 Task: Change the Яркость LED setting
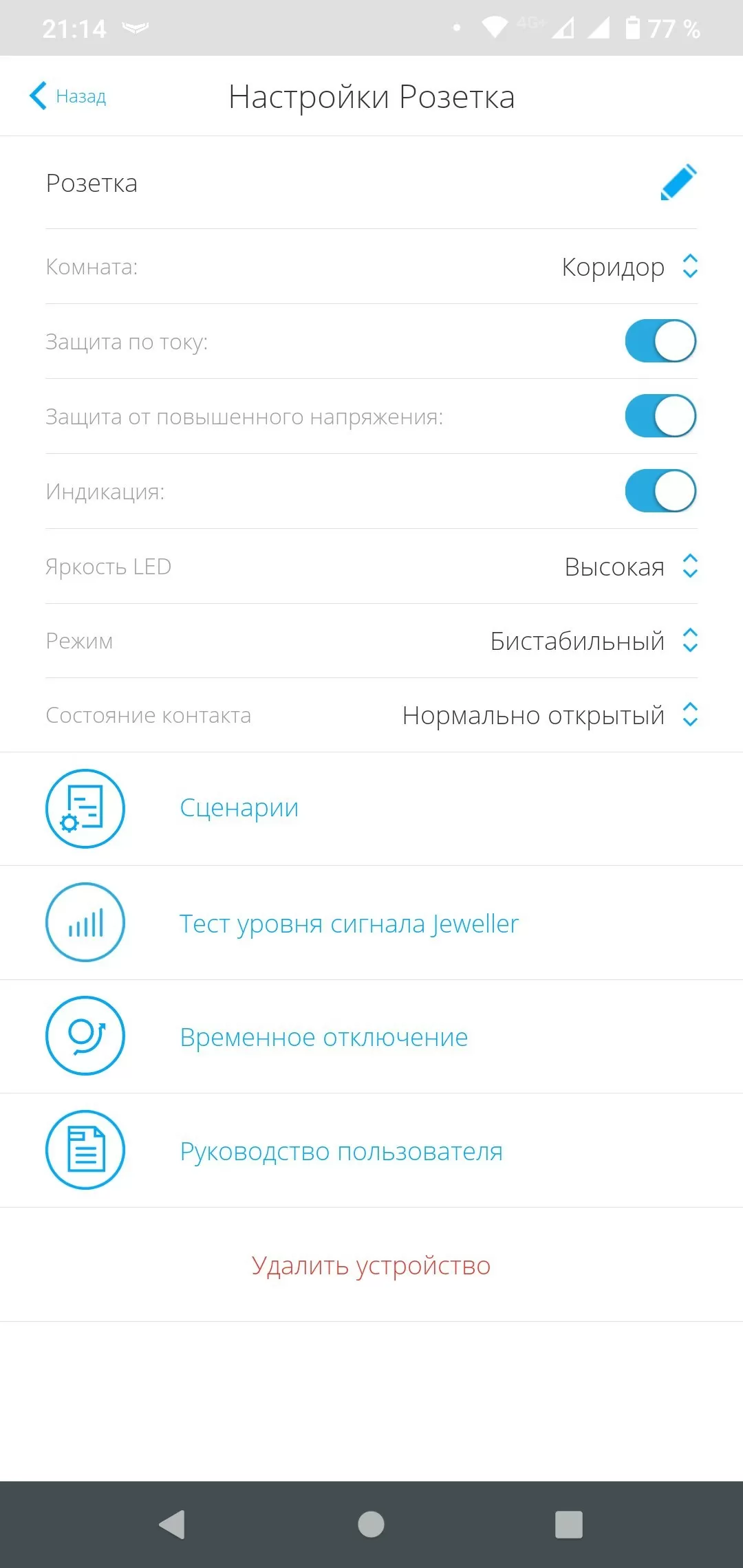click(630, 567)
